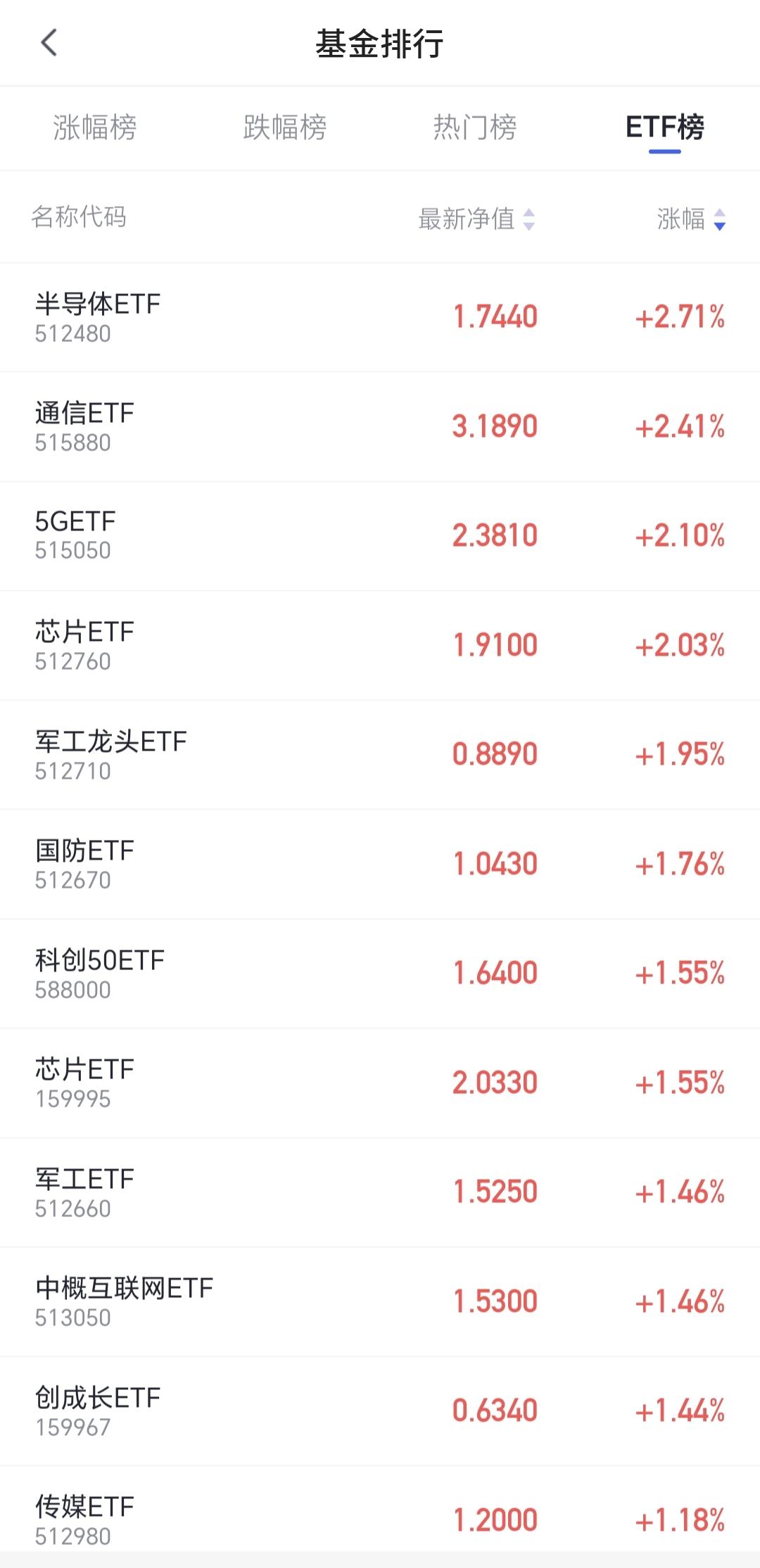Switch to the 热门榜 tab

475,127
